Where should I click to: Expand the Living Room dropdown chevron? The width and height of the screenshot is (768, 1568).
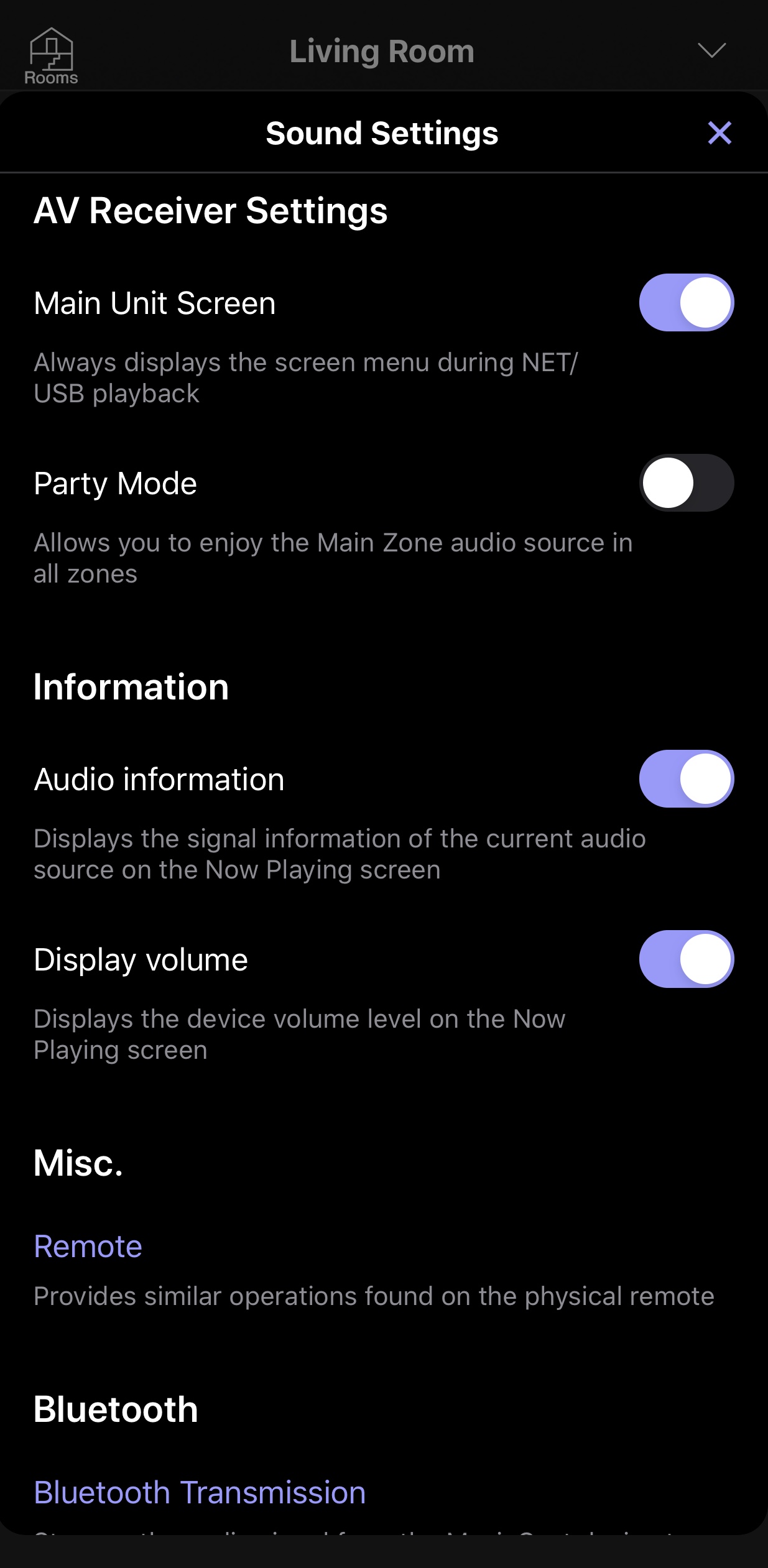tap(711, 50)
